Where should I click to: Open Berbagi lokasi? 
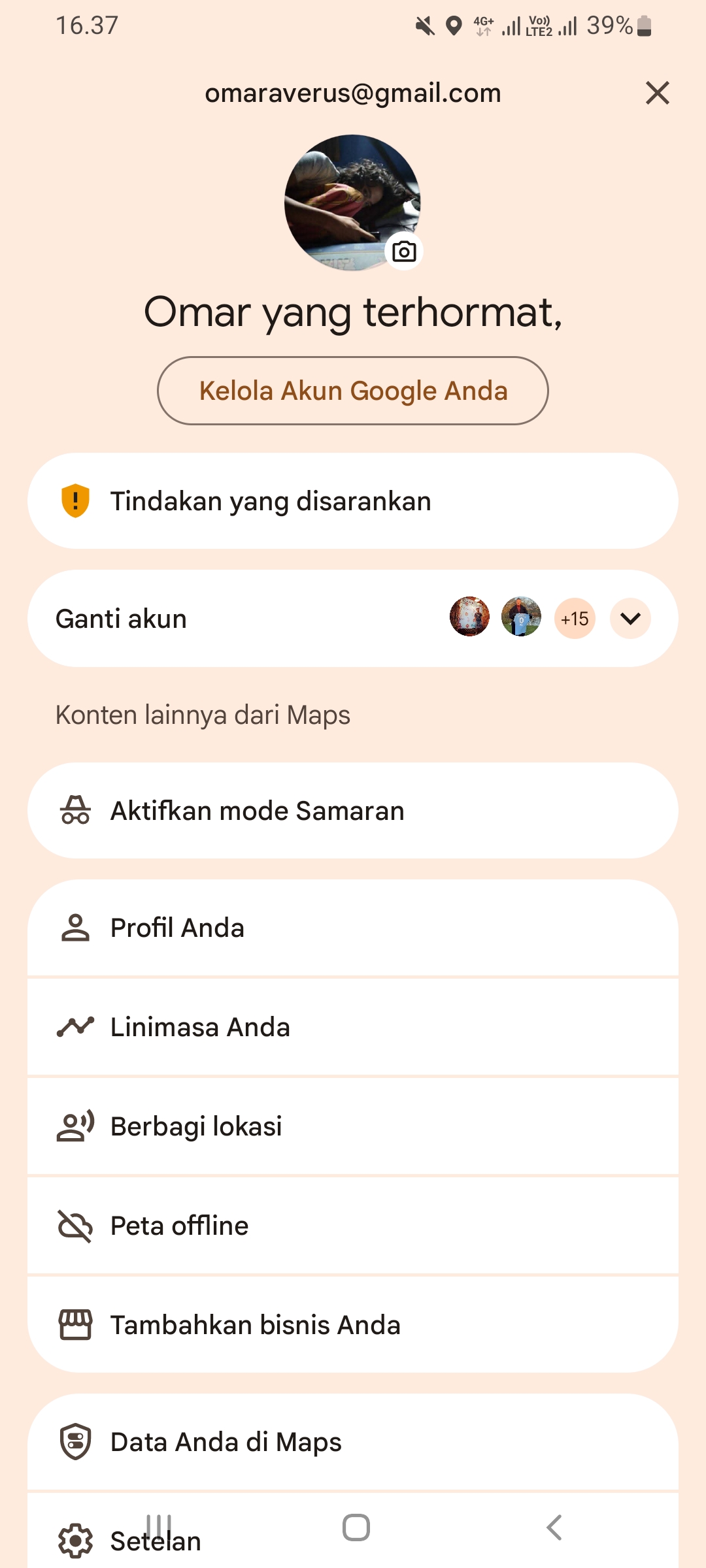(353, 1126)
